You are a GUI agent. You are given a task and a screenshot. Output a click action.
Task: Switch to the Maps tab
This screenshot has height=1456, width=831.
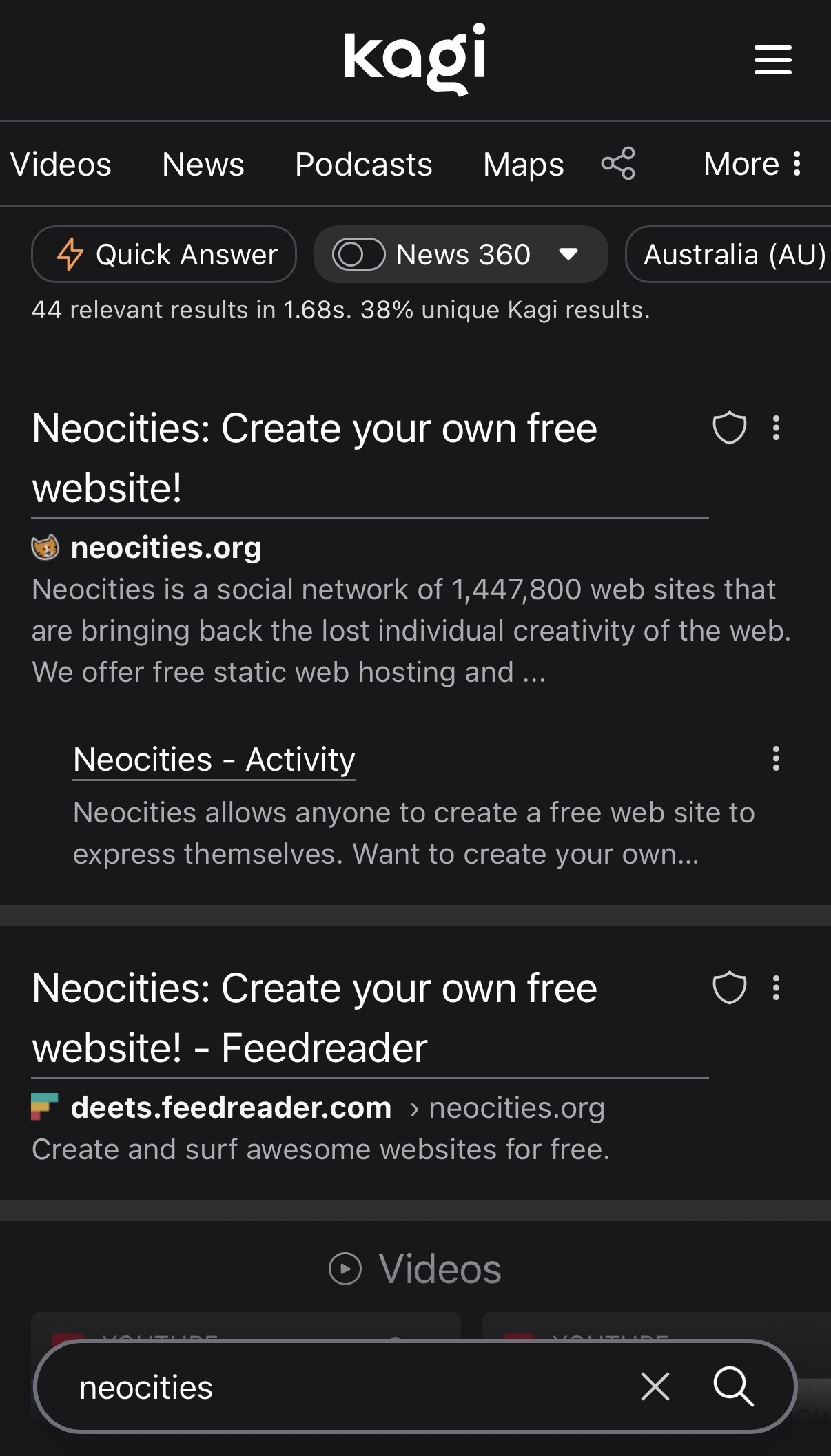pyautogui.click(x=523, y=165)
